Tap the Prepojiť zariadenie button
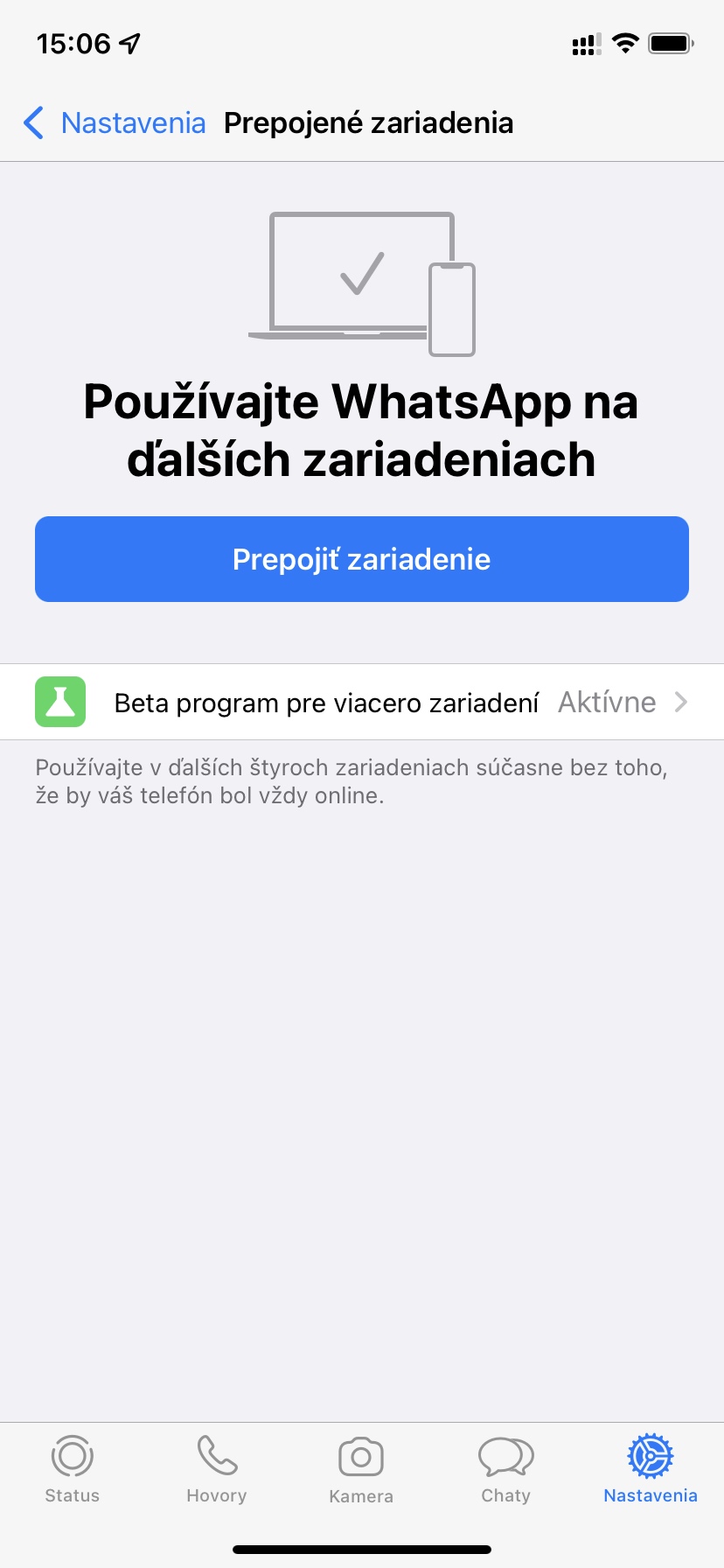724x1568 pixels. [x=362, y=559]
